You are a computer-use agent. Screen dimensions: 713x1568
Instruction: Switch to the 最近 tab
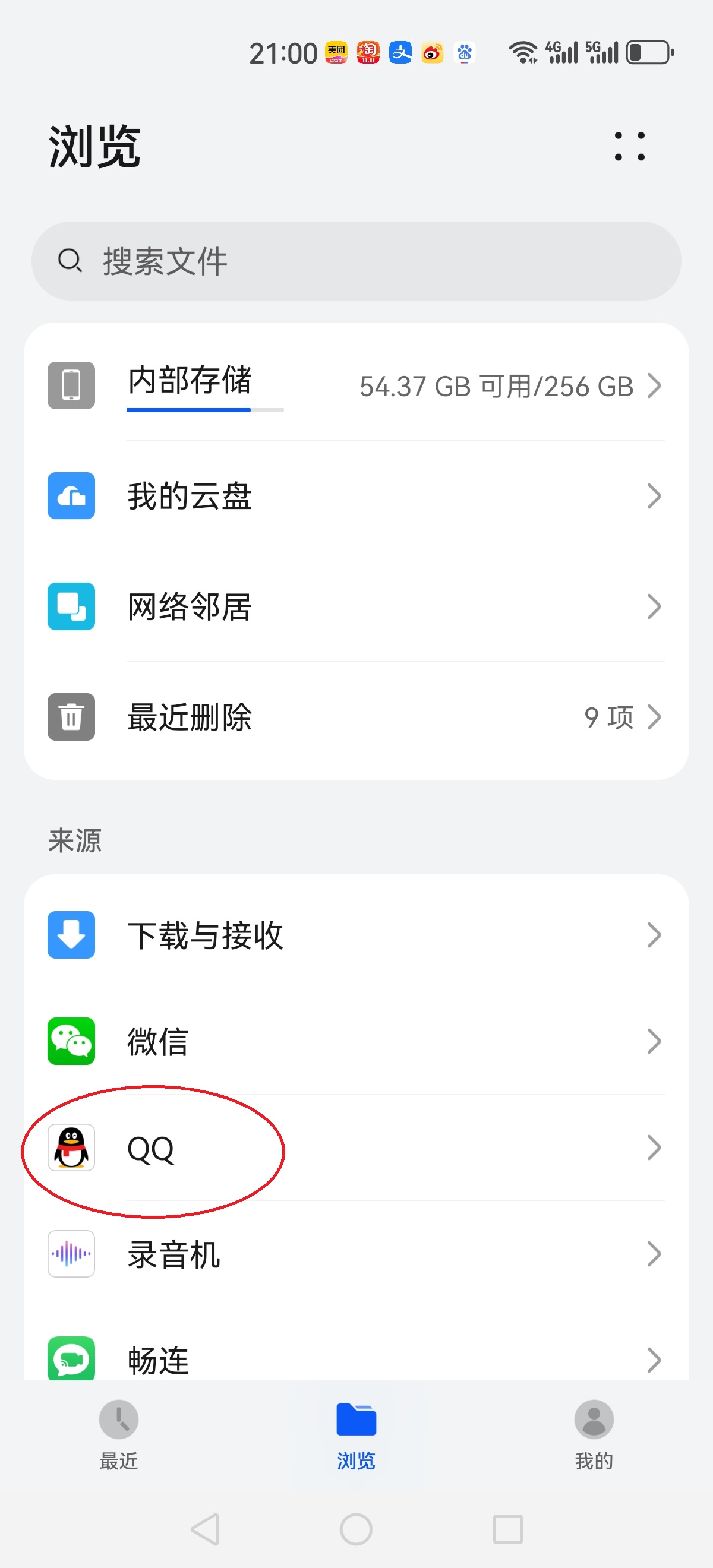point(119,1436)
